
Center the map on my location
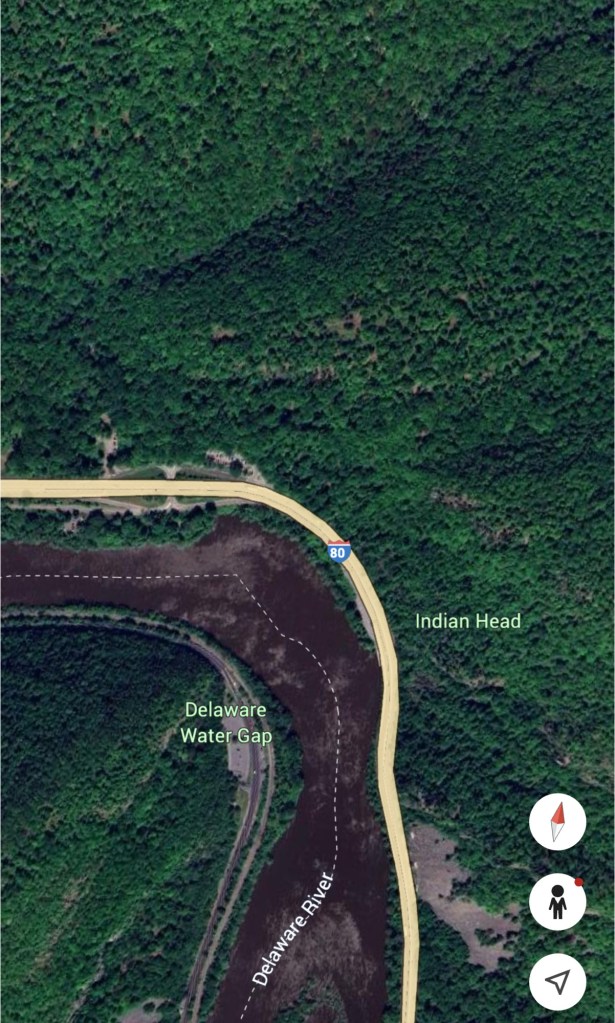[557, 981]
